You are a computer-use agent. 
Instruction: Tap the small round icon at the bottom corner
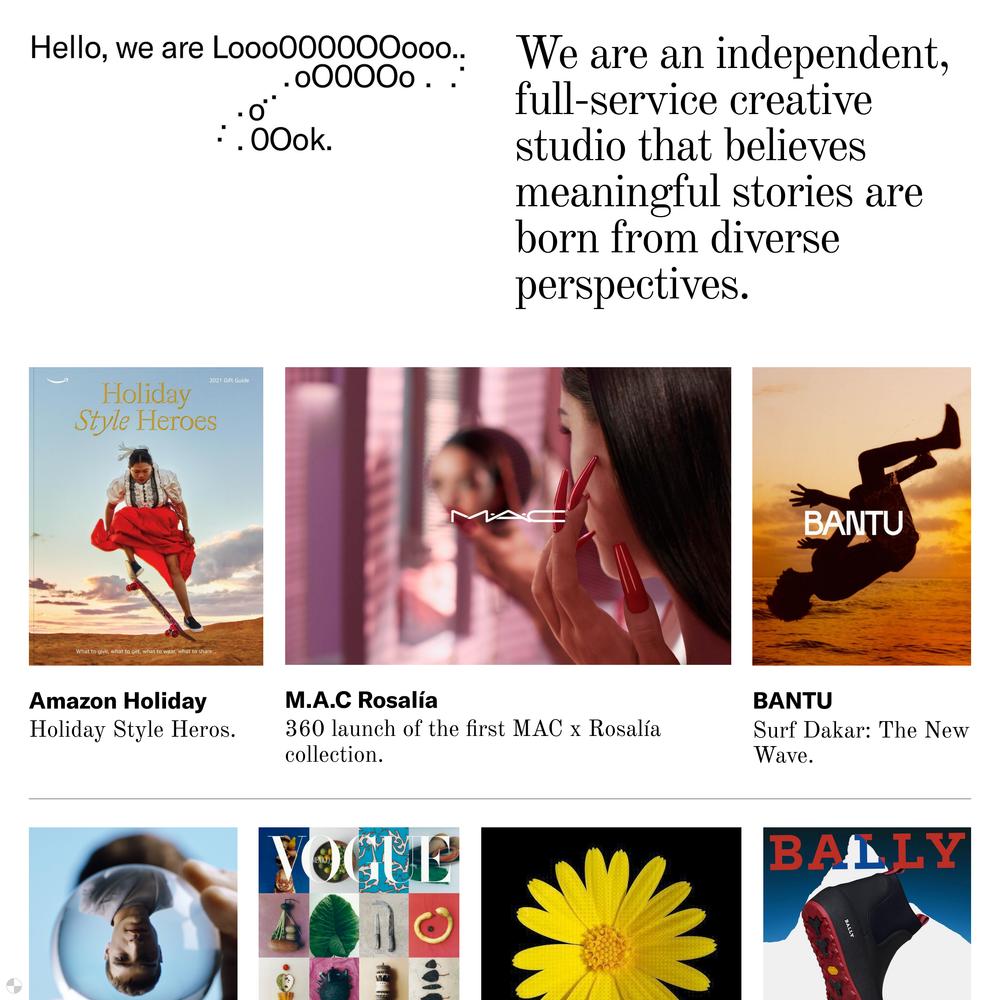(13, 984)
